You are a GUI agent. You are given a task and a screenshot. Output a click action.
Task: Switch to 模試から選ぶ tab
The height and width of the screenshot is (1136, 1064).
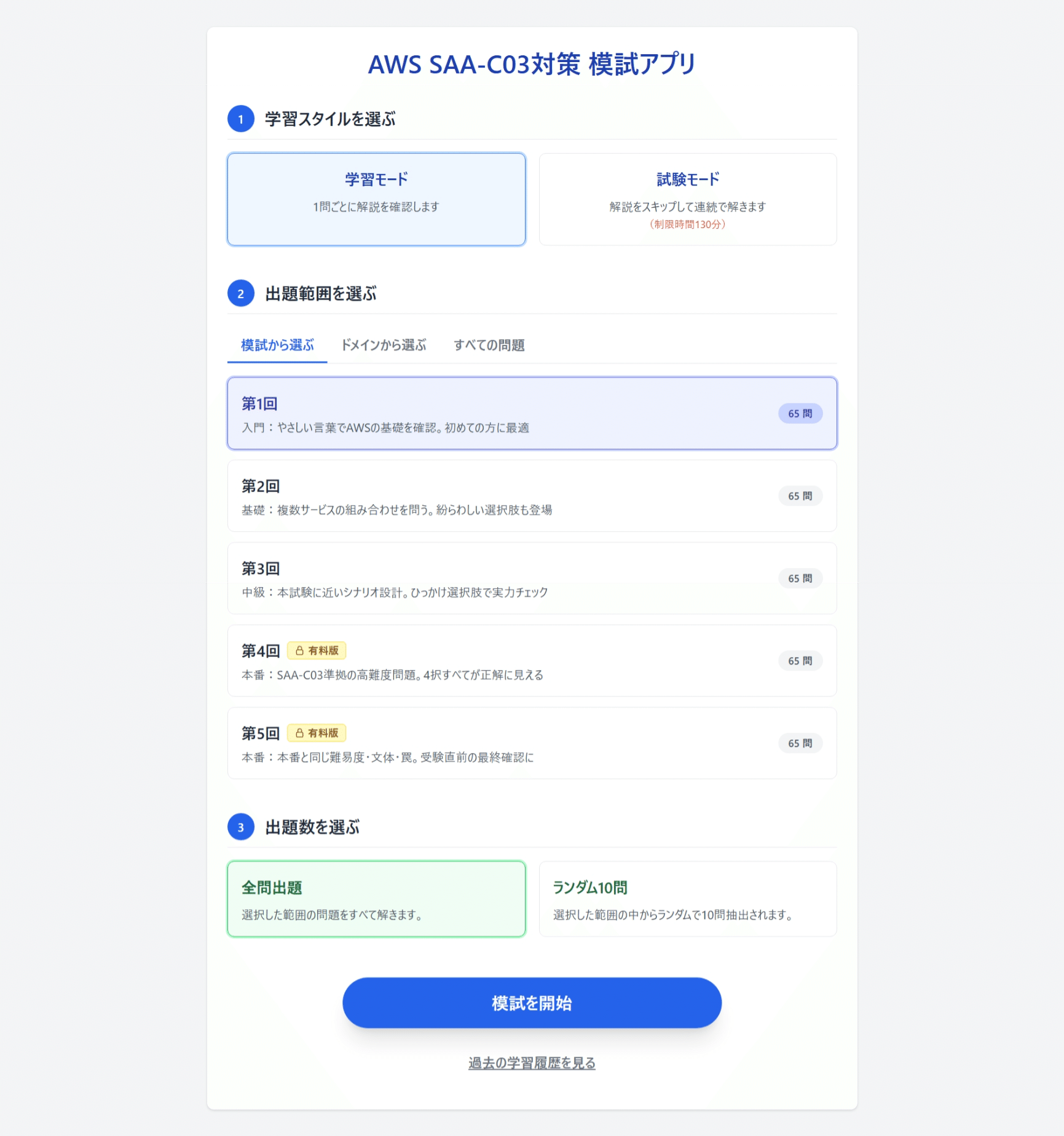(x=277, y=345)
